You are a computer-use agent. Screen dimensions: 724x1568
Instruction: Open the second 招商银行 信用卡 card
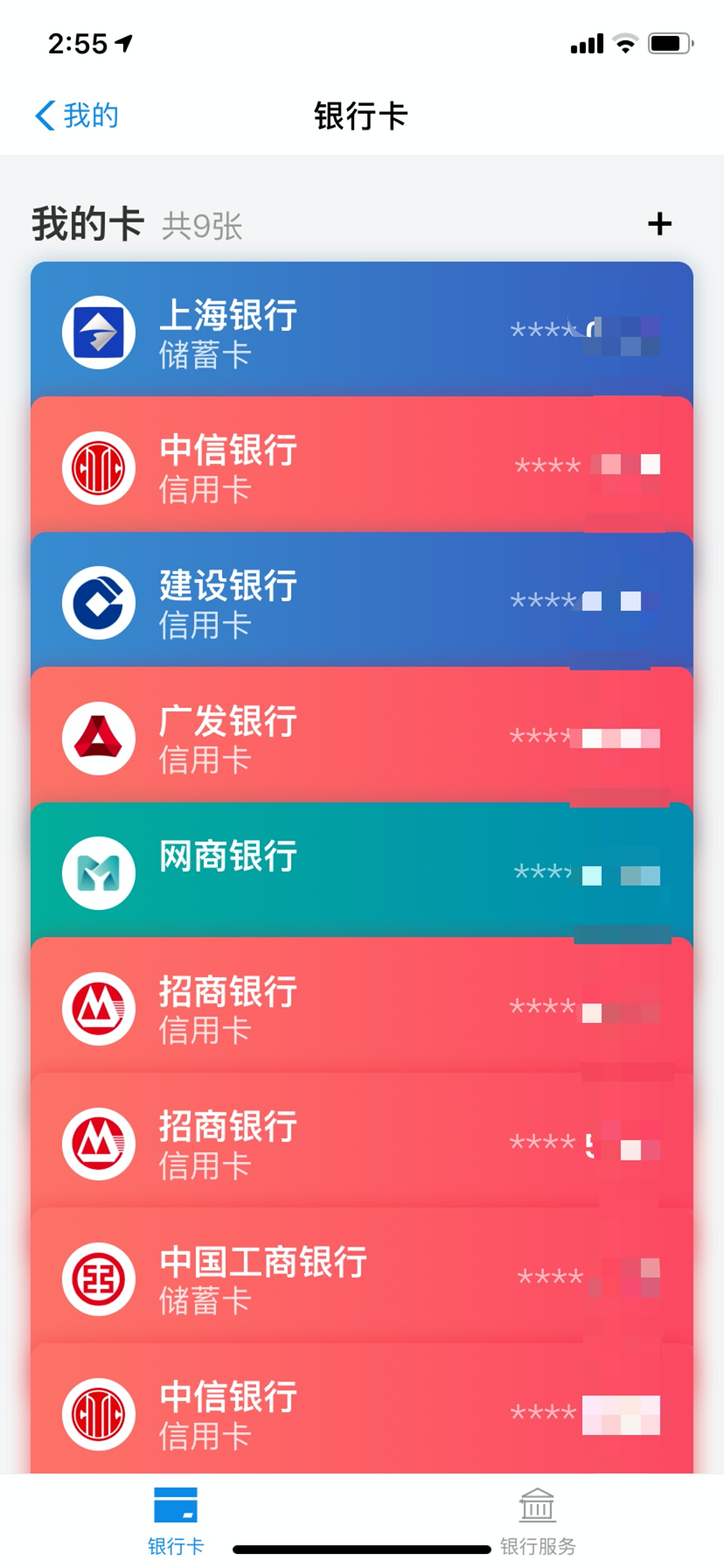pyautogui.click(x=362, y=1143)
